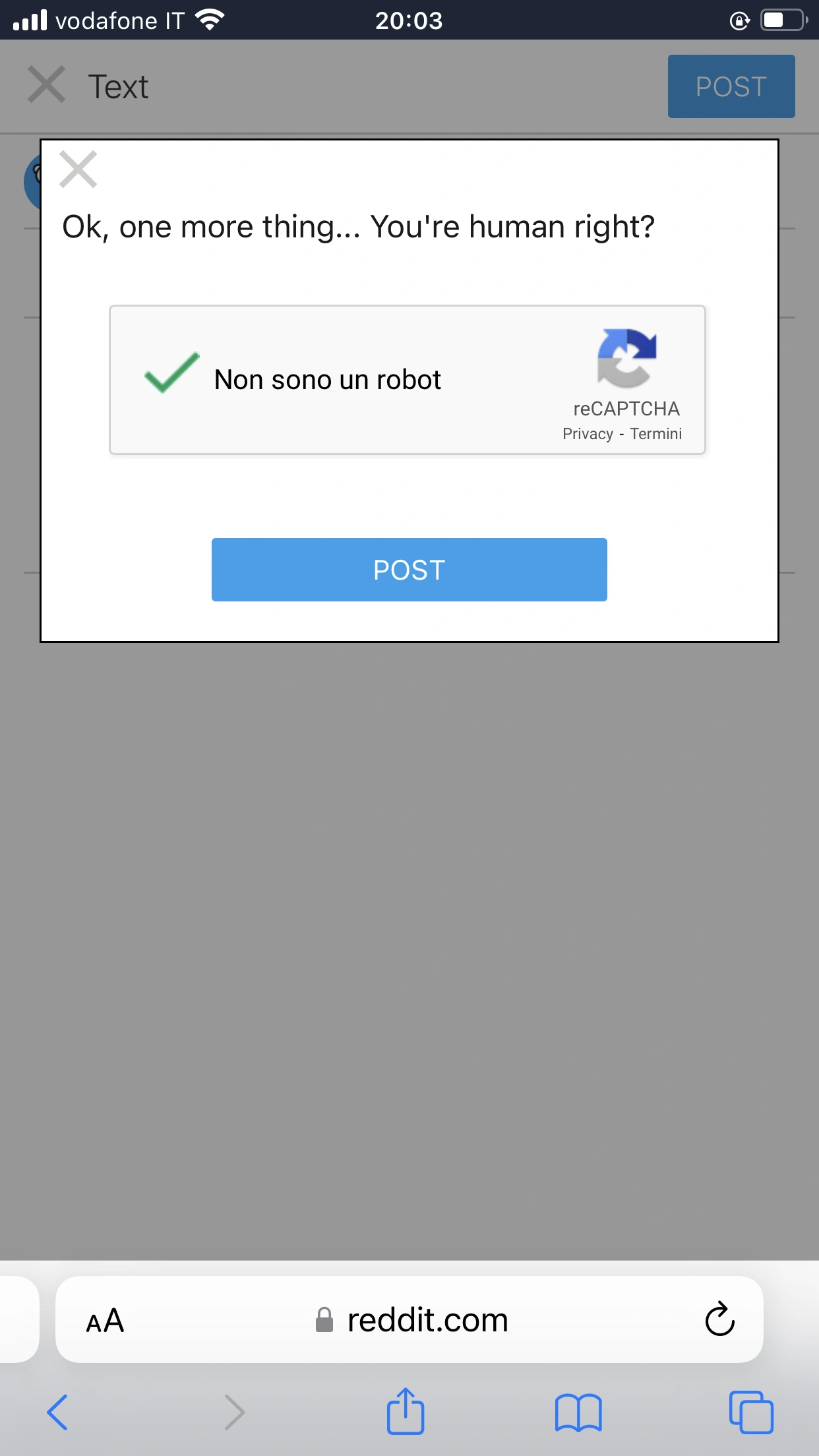Toggle the Non sono un robot checkbox
The width and height of the screenshot is (819, 1456).
coord(171,373)
